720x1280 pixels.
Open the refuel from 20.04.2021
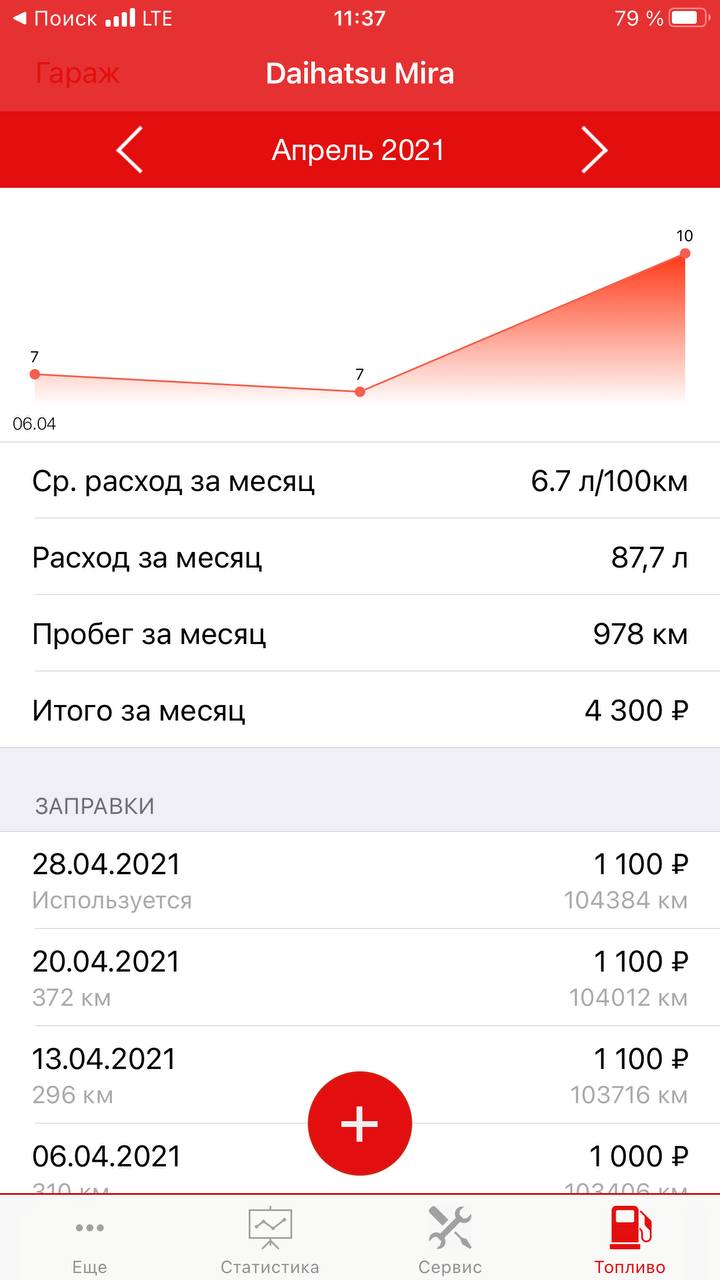[x=360, y=977]
